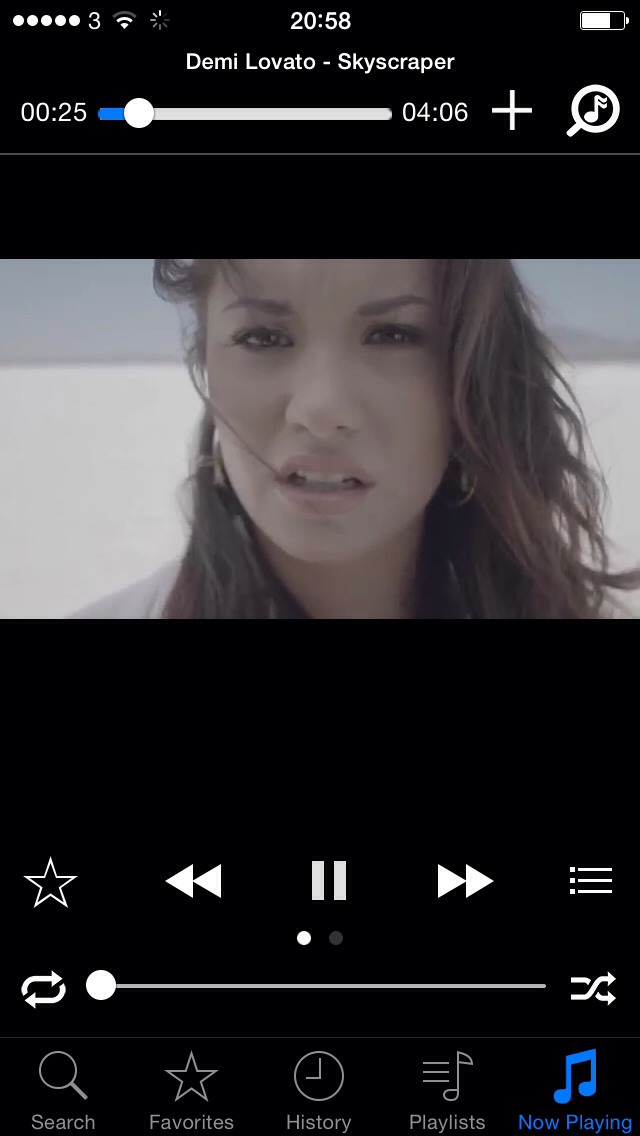Open the track queue list icon
The image size is (640, 1136).
(x=591, y=881)
